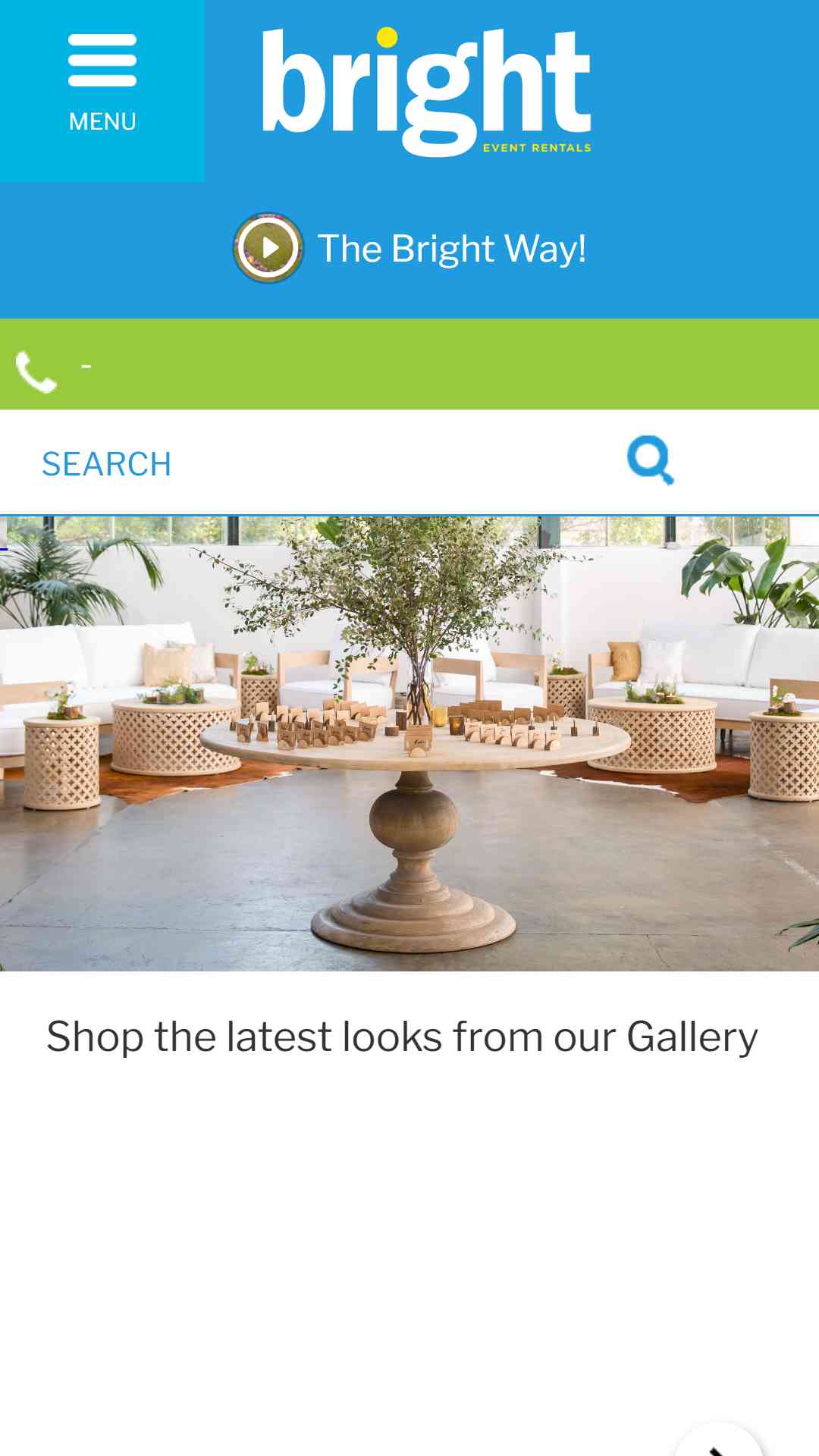Tap the phone call icon
Viewport: 819px width, 1456px height.
click(x=36, y=372)
